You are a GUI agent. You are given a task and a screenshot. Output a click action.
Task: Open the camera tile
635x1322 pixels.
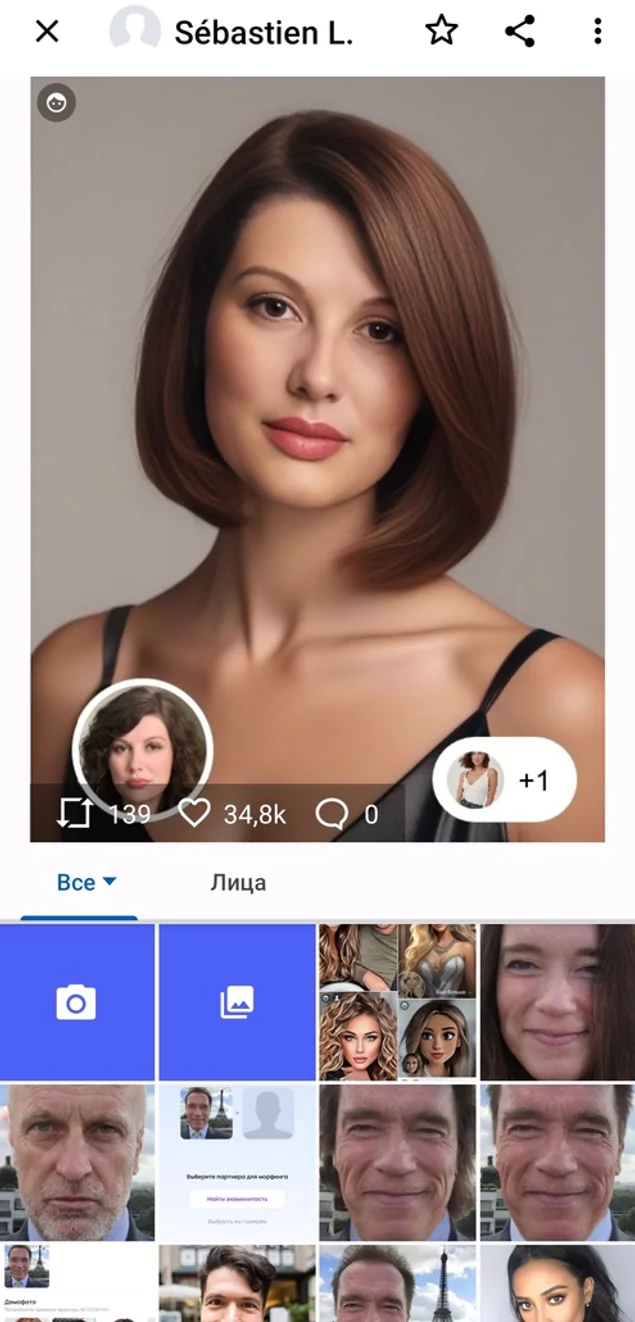click(77, 1002)
